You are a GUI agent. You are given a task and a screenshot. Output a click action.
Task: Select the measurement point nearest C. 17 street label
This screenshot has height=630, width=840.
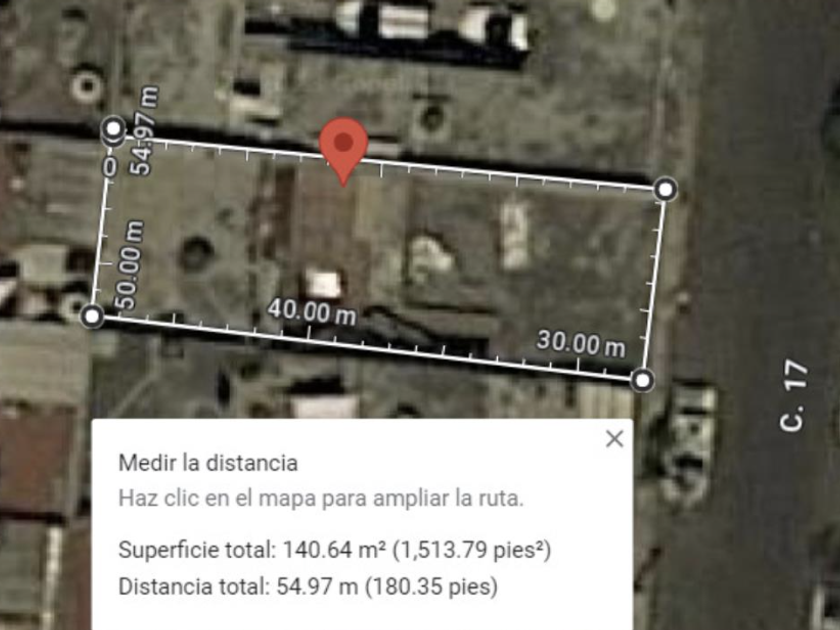point(644,379)
